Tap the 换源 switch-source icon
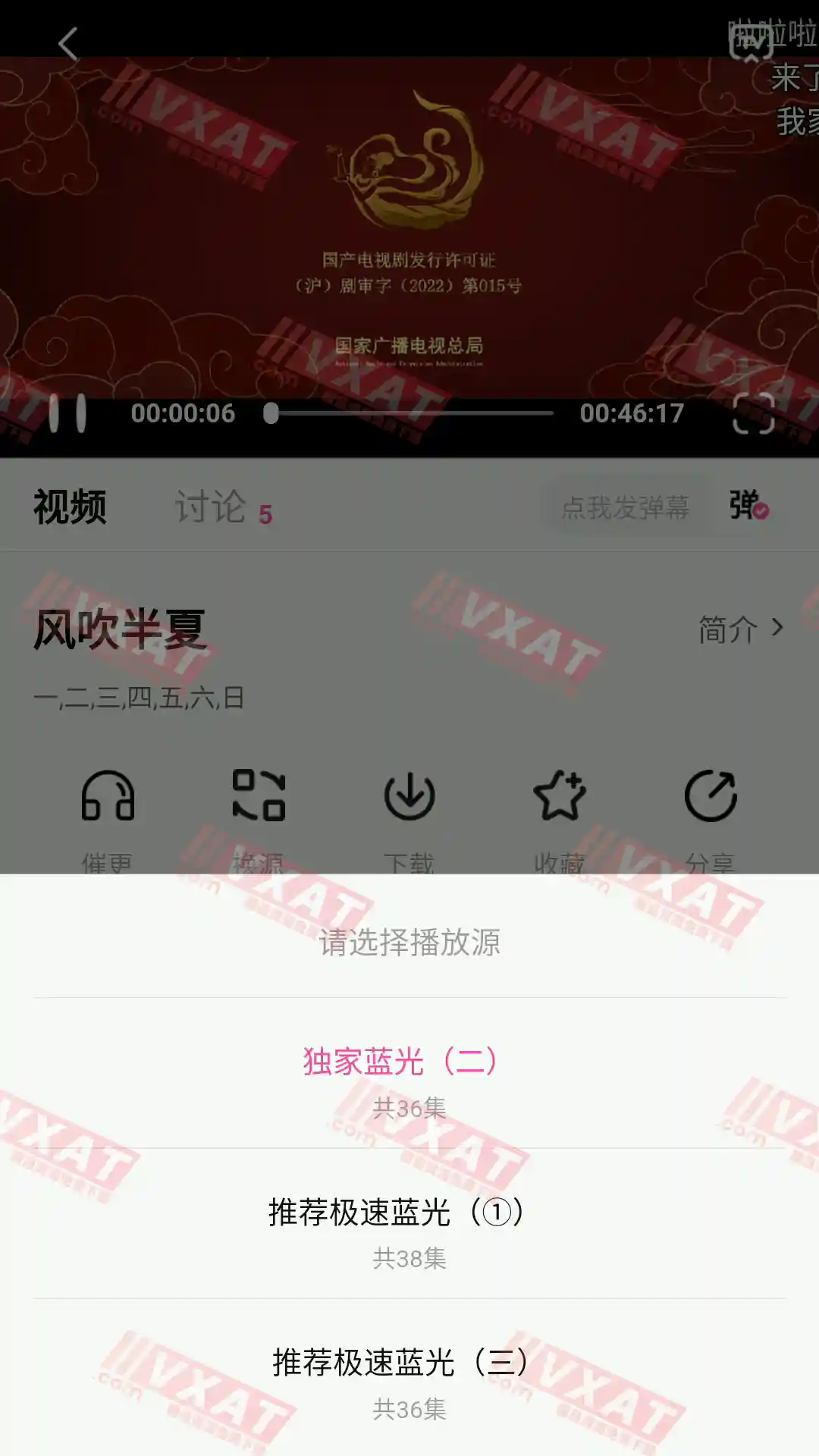819x1456 pixels. 259,796
